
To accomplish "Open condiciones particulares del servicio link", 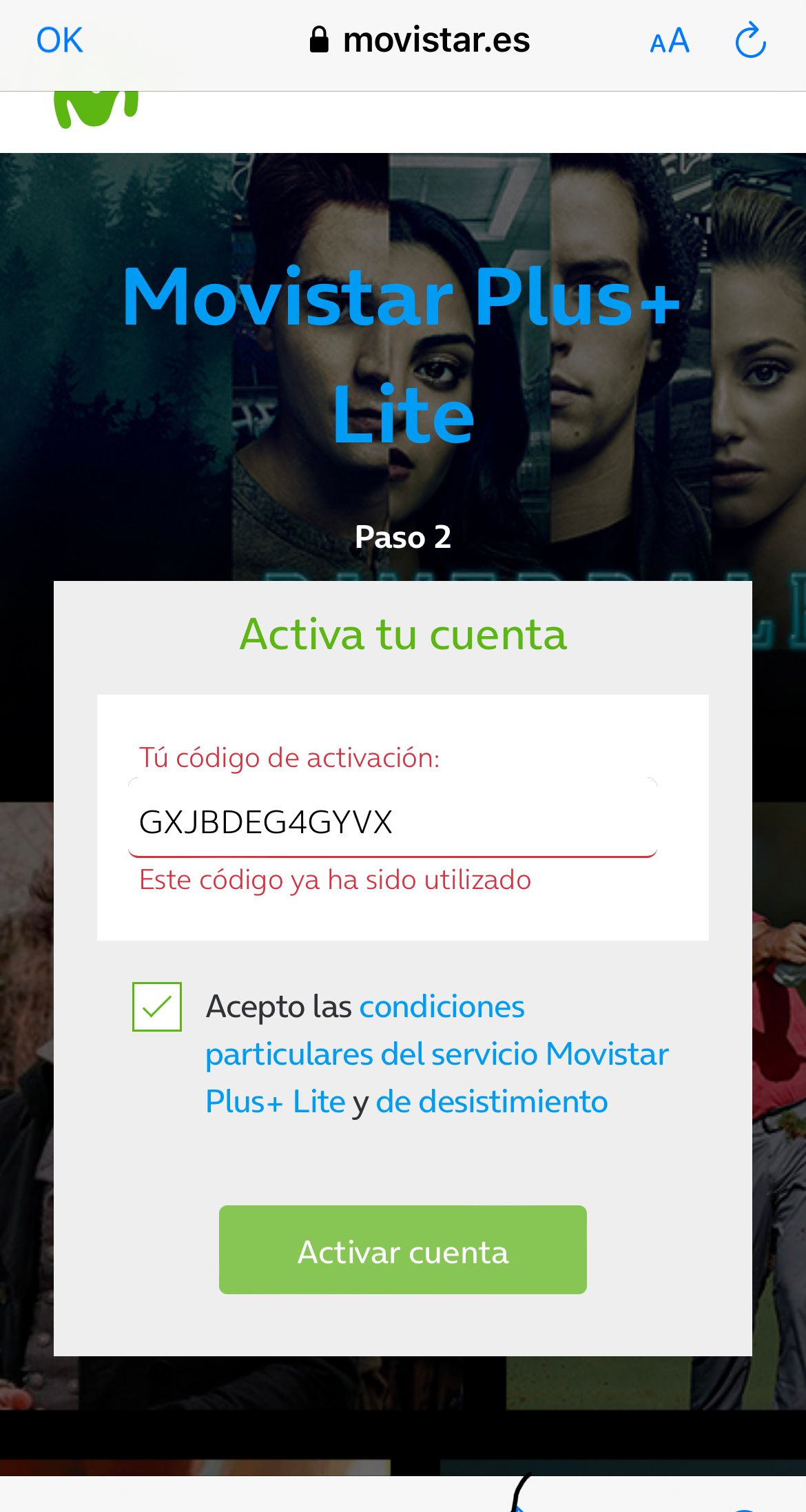I will tap(436, 1054).
